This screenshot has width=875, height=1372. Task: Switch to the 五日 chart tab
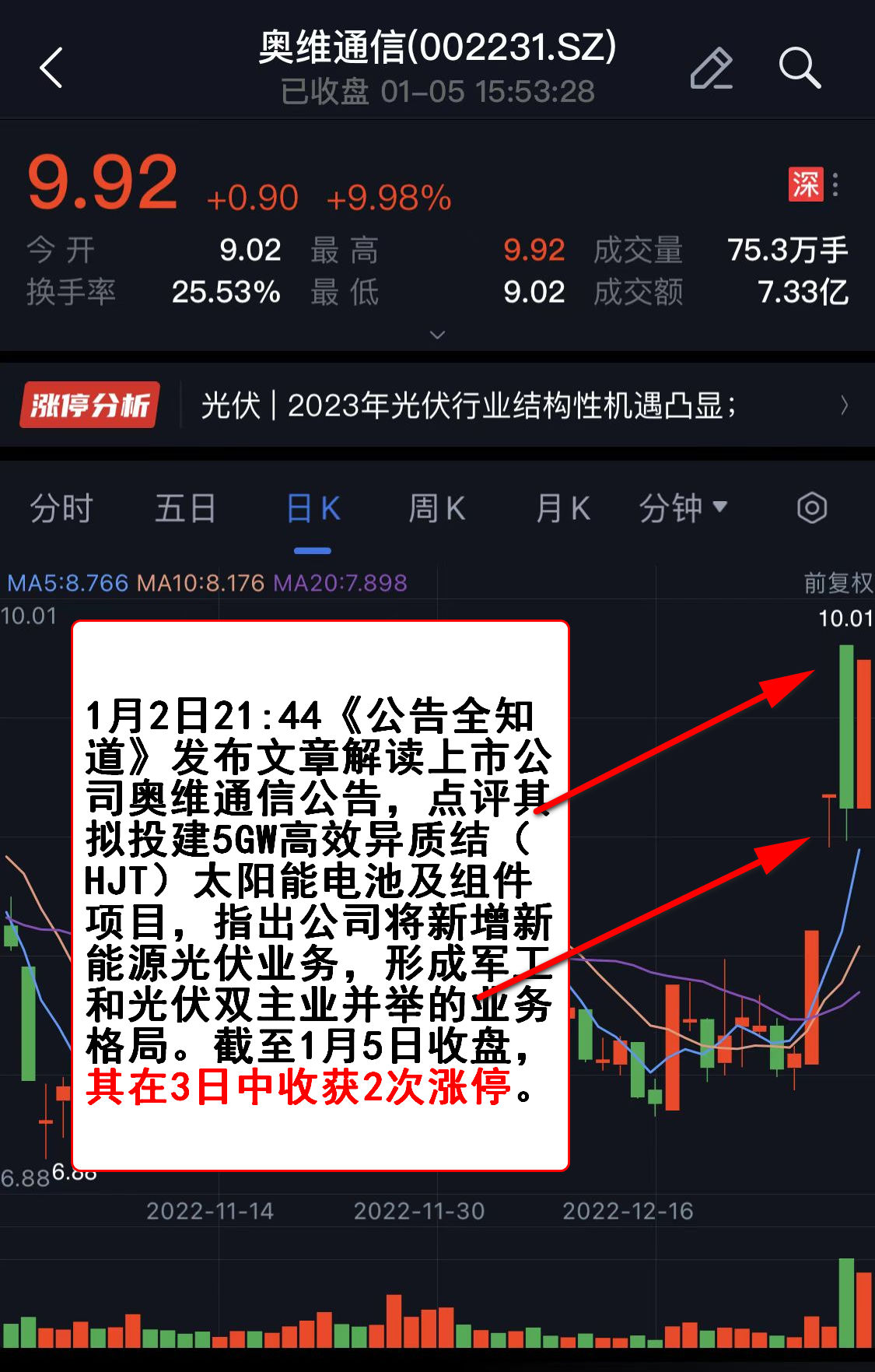pyautogui.click(x=185, y=509)
